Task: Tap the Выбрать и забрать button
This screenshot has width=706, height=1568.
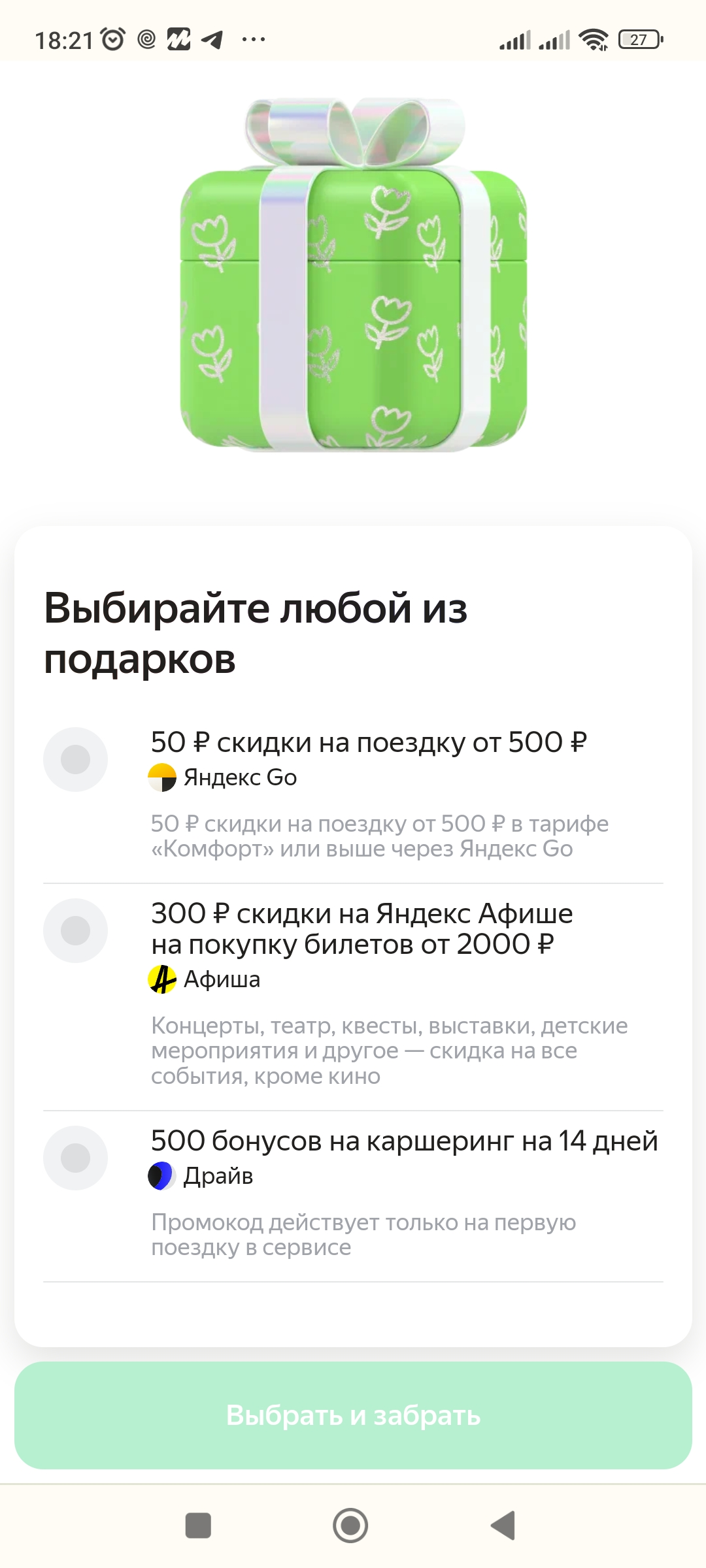Action: click(x=353, y=1415)
